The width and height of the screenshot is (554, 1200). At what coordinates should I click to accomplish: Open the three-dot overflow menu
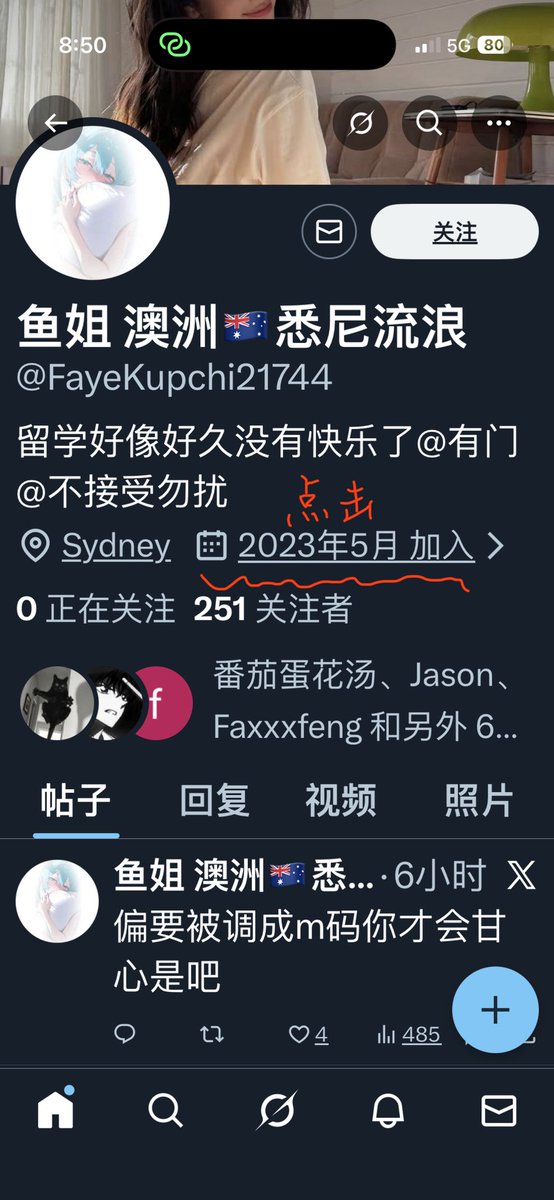[498, 123]
